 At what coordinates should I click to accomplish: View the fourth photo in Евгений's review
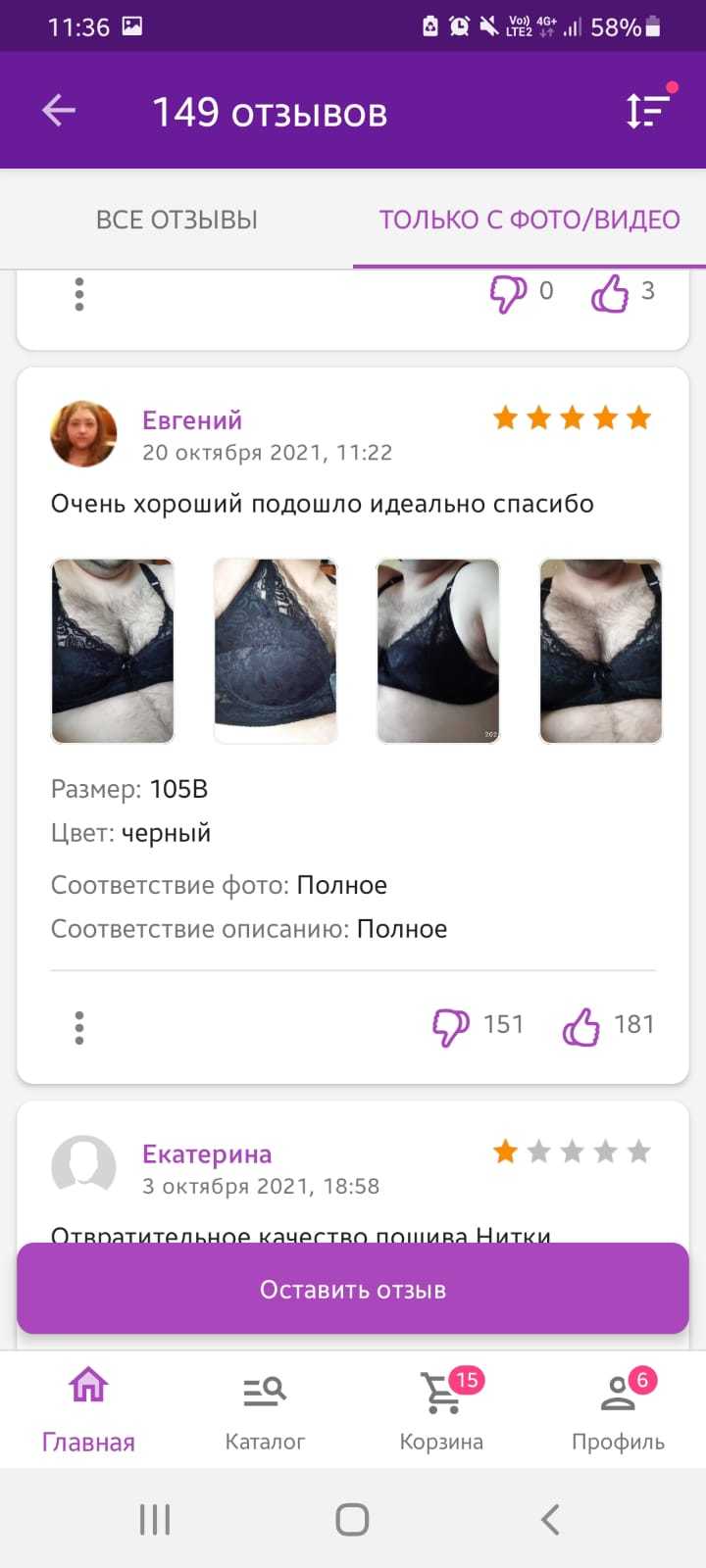click(601, 651)
